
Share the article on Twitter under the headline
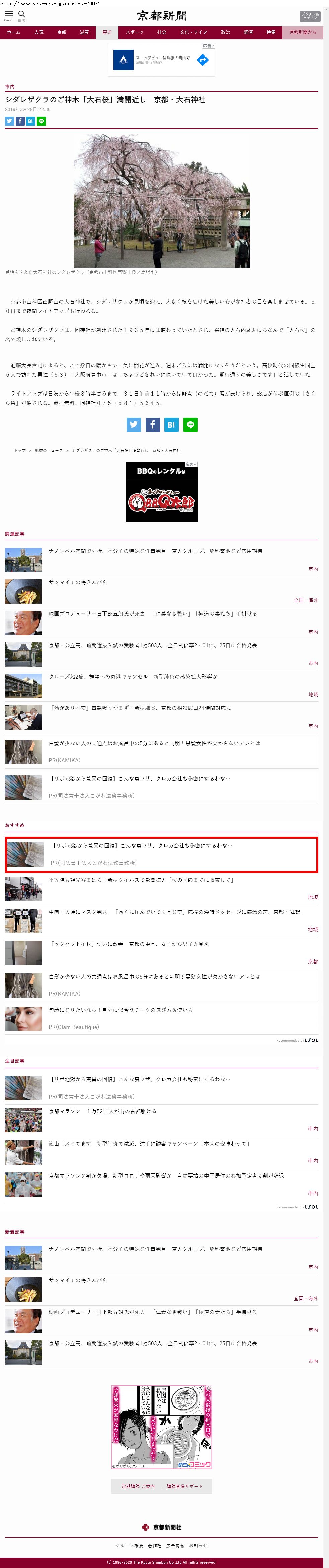(x=9, y=121)
